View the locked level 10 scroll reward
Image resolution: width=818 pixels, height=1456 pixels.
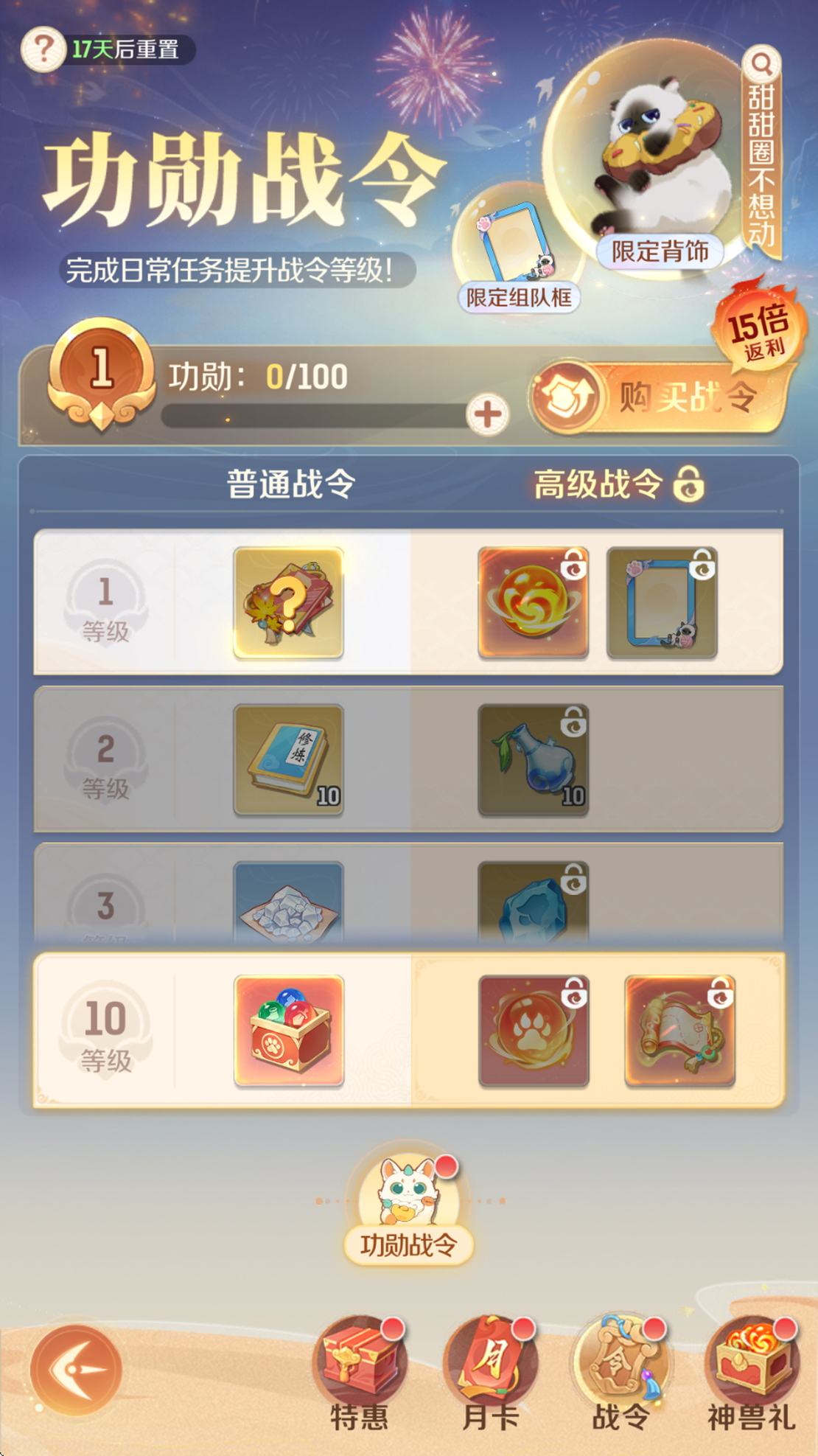coord(679,1030)
